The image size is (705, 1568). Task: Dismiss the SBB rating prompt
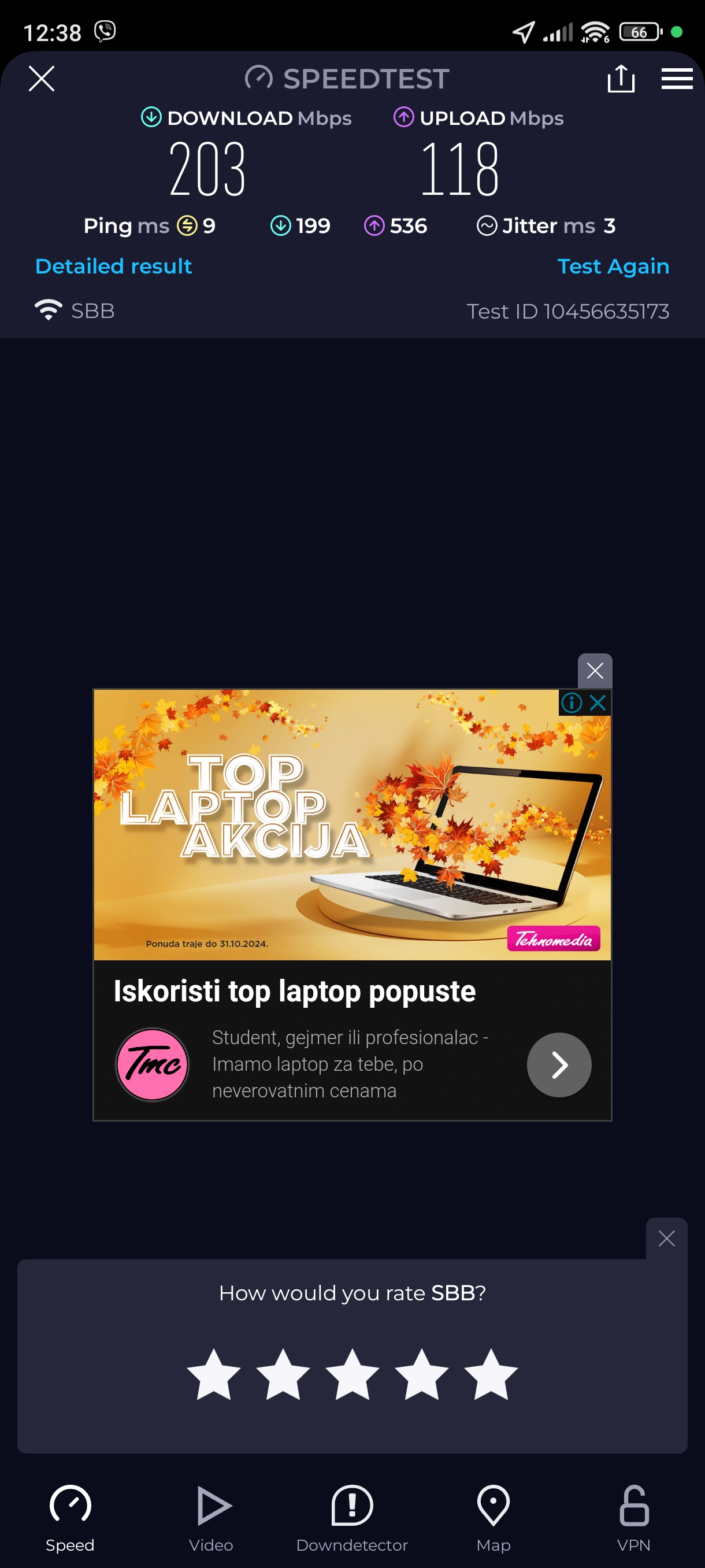pos(666,1238)
